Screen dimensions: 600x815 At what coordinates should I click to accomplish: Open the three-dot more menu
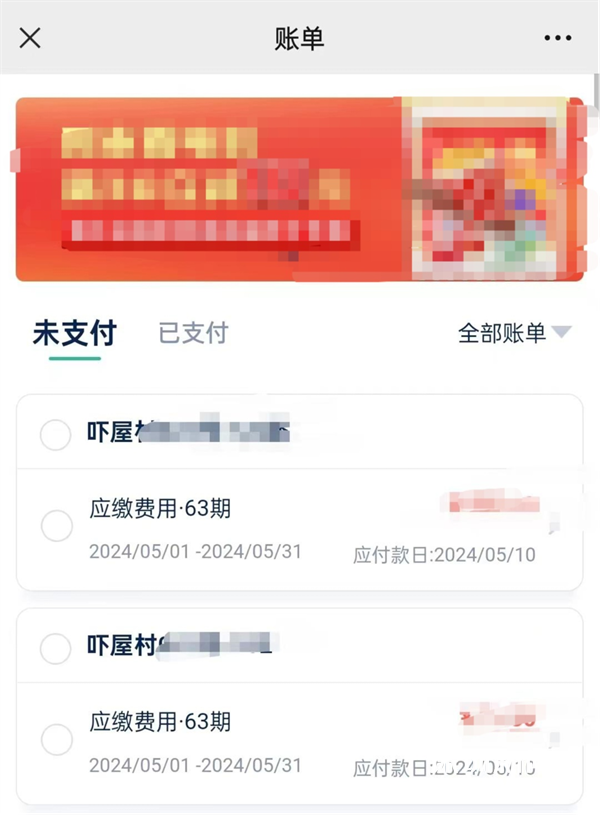pos(557,38)
